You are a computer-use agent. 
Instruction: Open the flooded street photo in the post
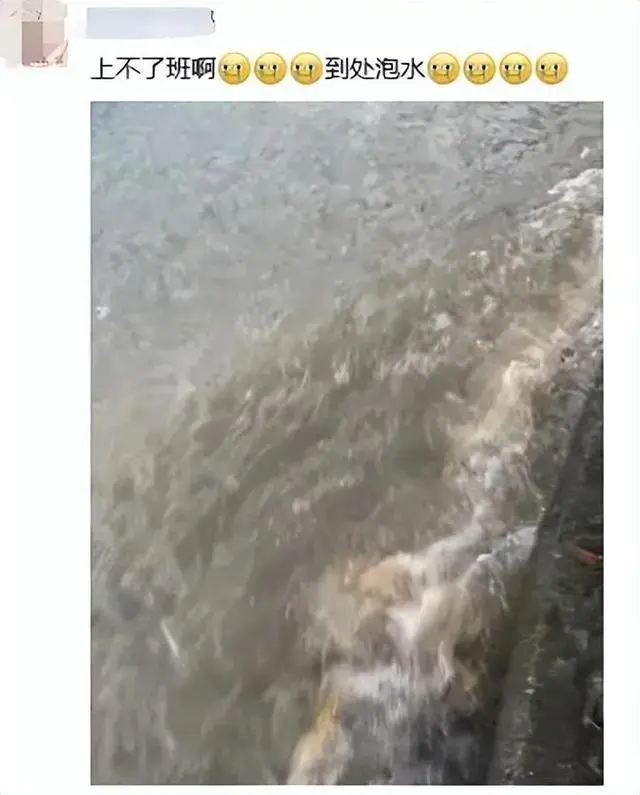[x=346, y=442]
